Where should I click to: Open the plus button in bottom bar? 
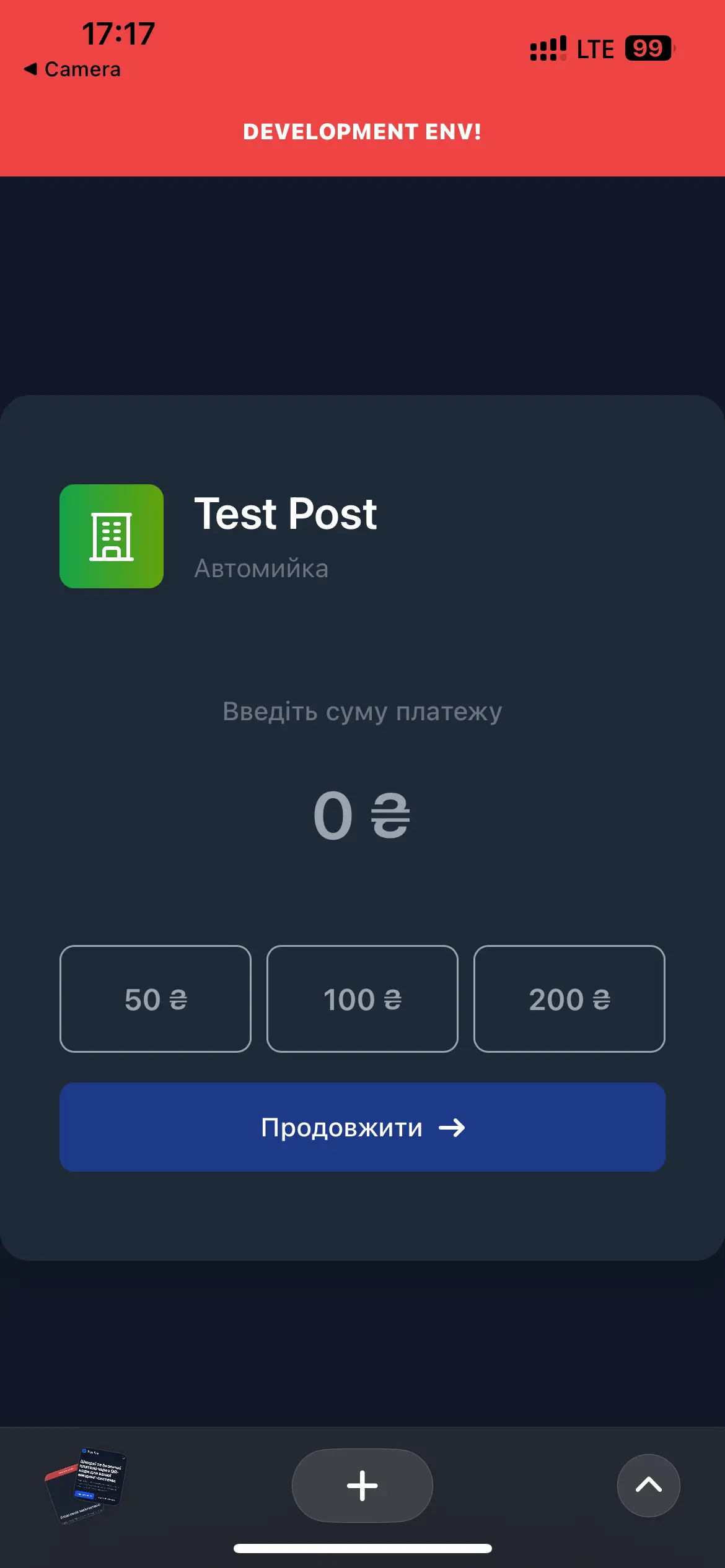point(362,1485)
